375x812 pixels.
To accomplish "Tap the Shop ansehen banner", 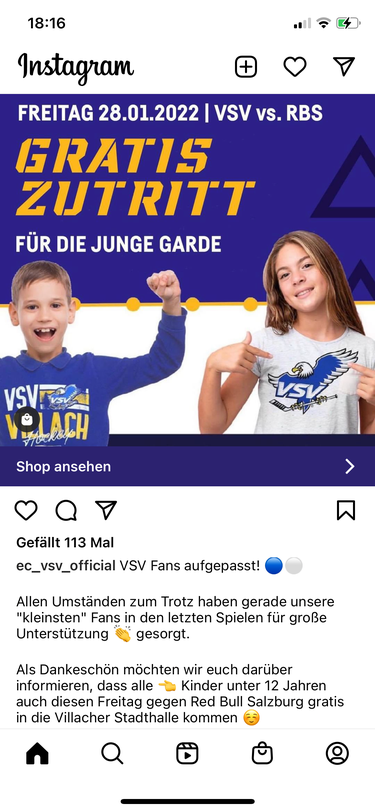I will pos(188,467).
